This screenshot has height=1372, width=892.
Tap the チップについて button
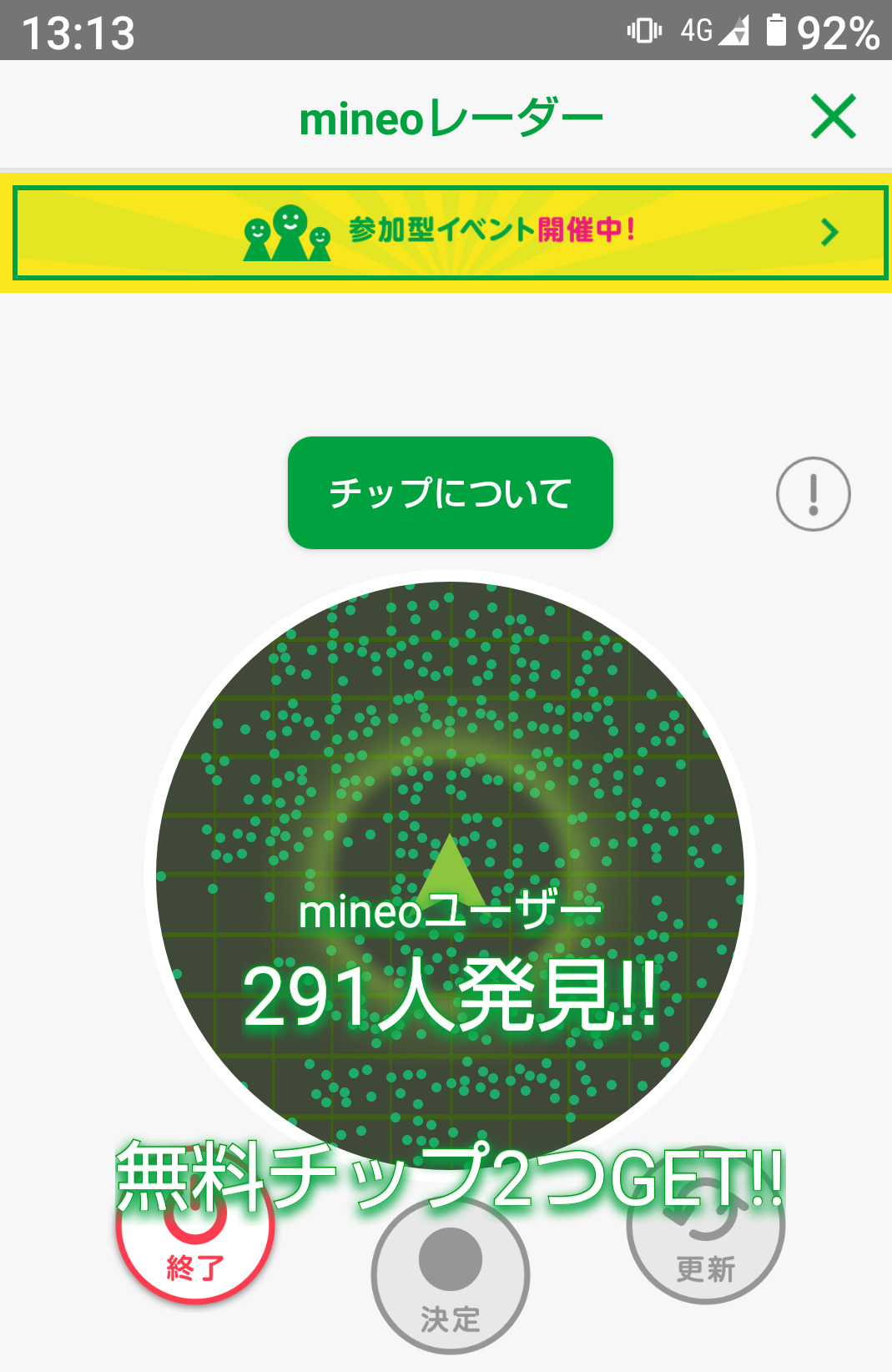click(450, 492)
